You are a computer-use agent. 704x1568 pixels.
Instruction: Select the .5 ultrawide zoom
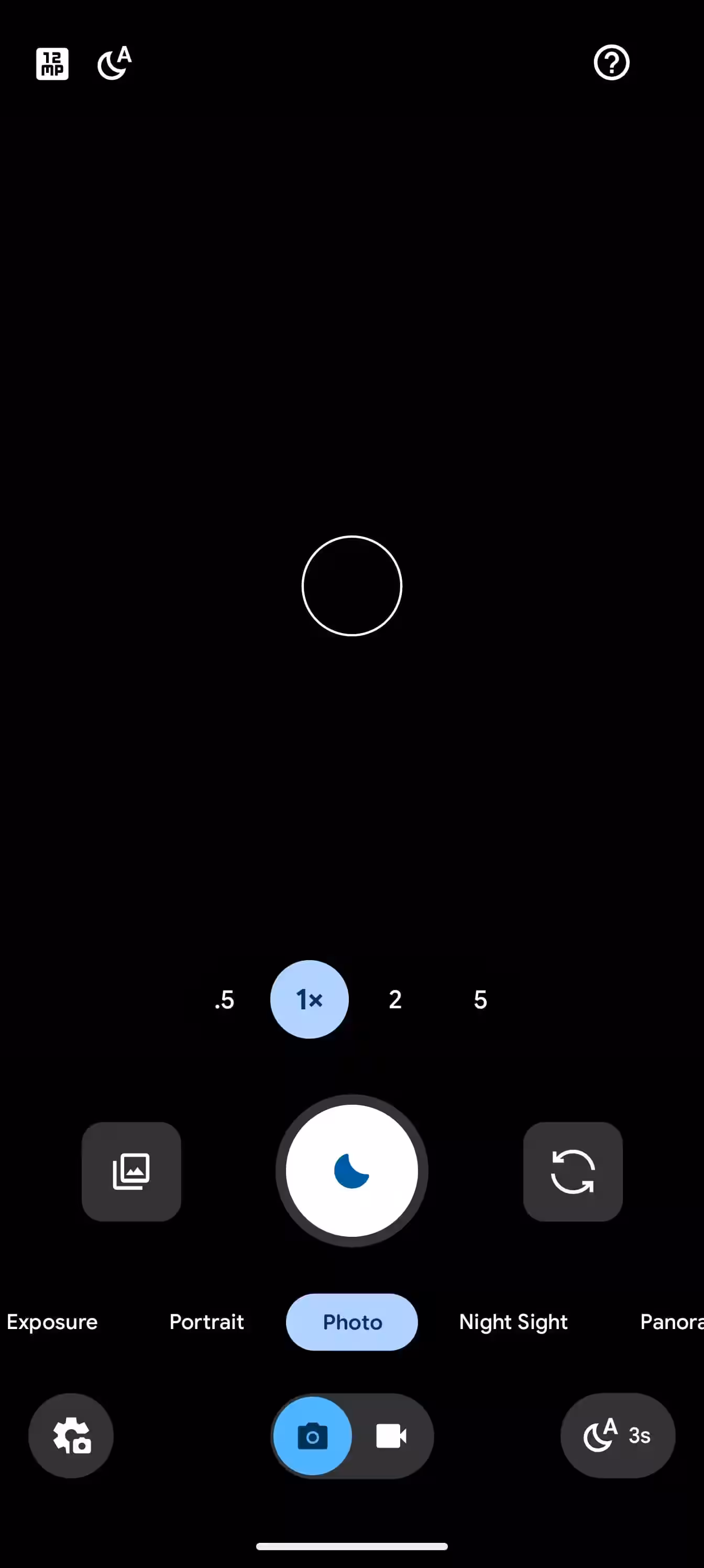click(x=225, y=999)
